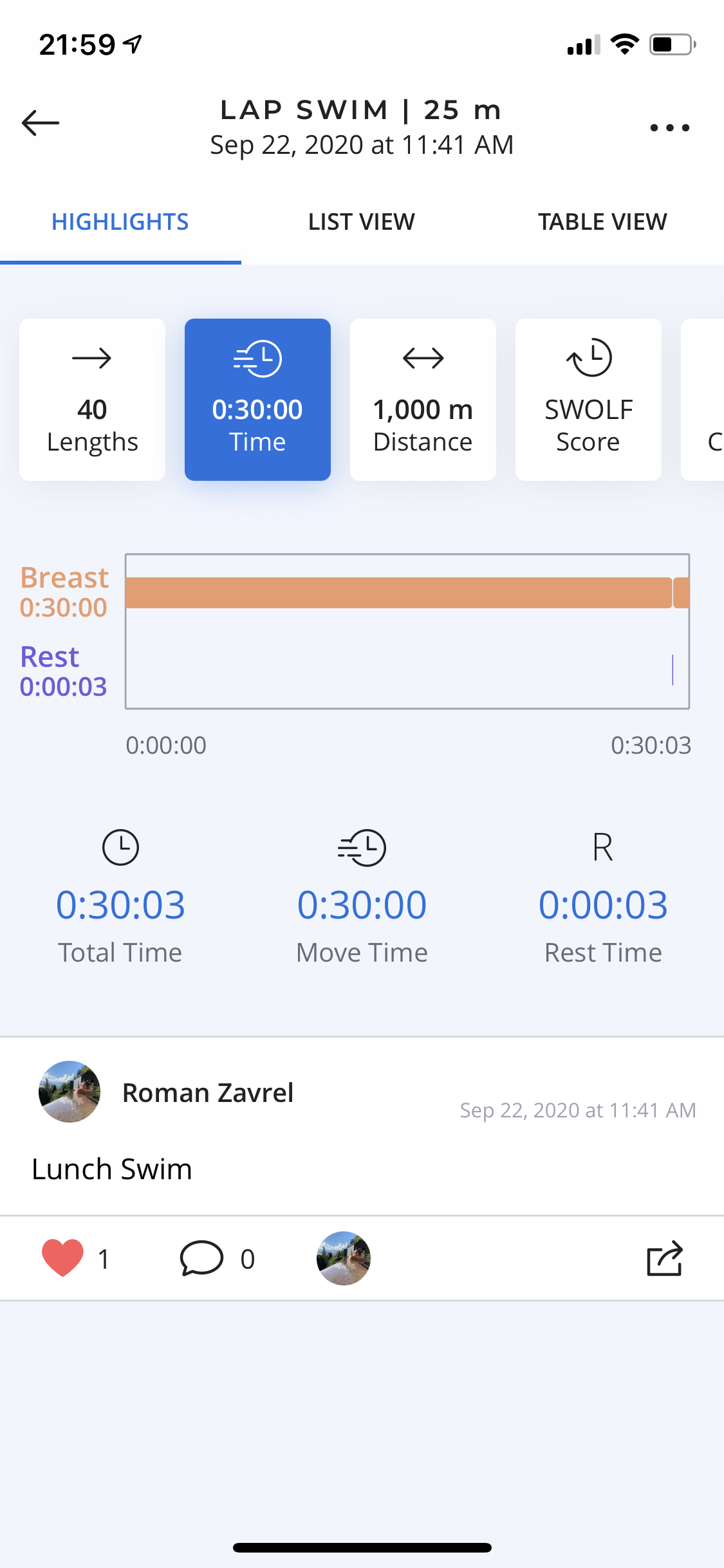Switch to the List View tab
The width and height of the screenshot is (724, 1568).
tap(362, 222)
